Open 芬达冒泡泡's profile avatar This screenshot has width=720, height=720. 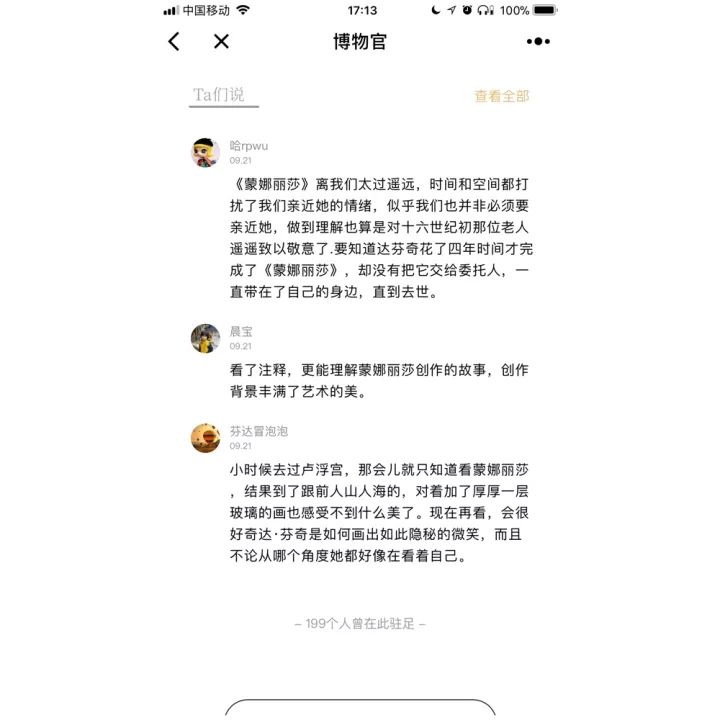tap(206, 438)
